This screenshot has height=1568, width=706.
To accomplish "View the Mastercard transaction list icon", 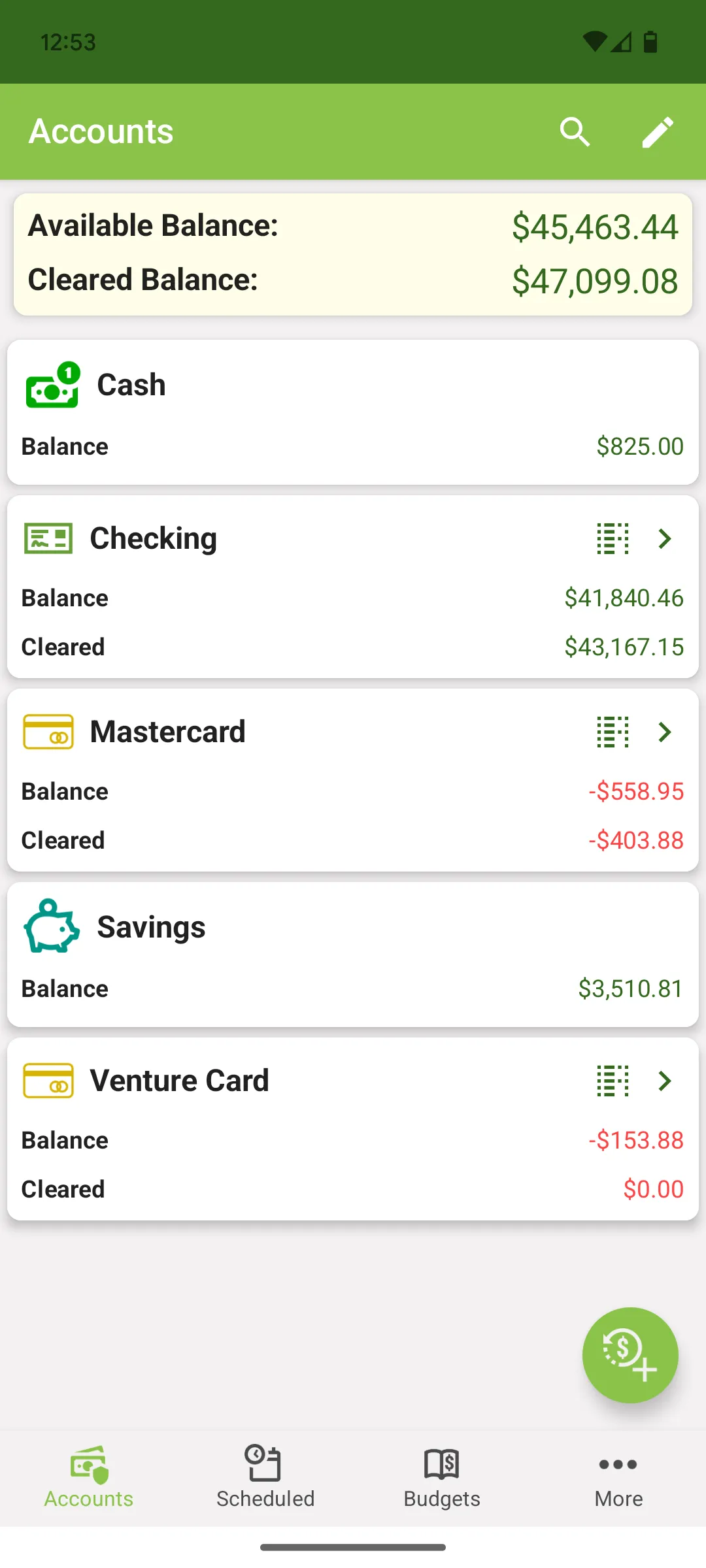I will click(x=613, y=732).
